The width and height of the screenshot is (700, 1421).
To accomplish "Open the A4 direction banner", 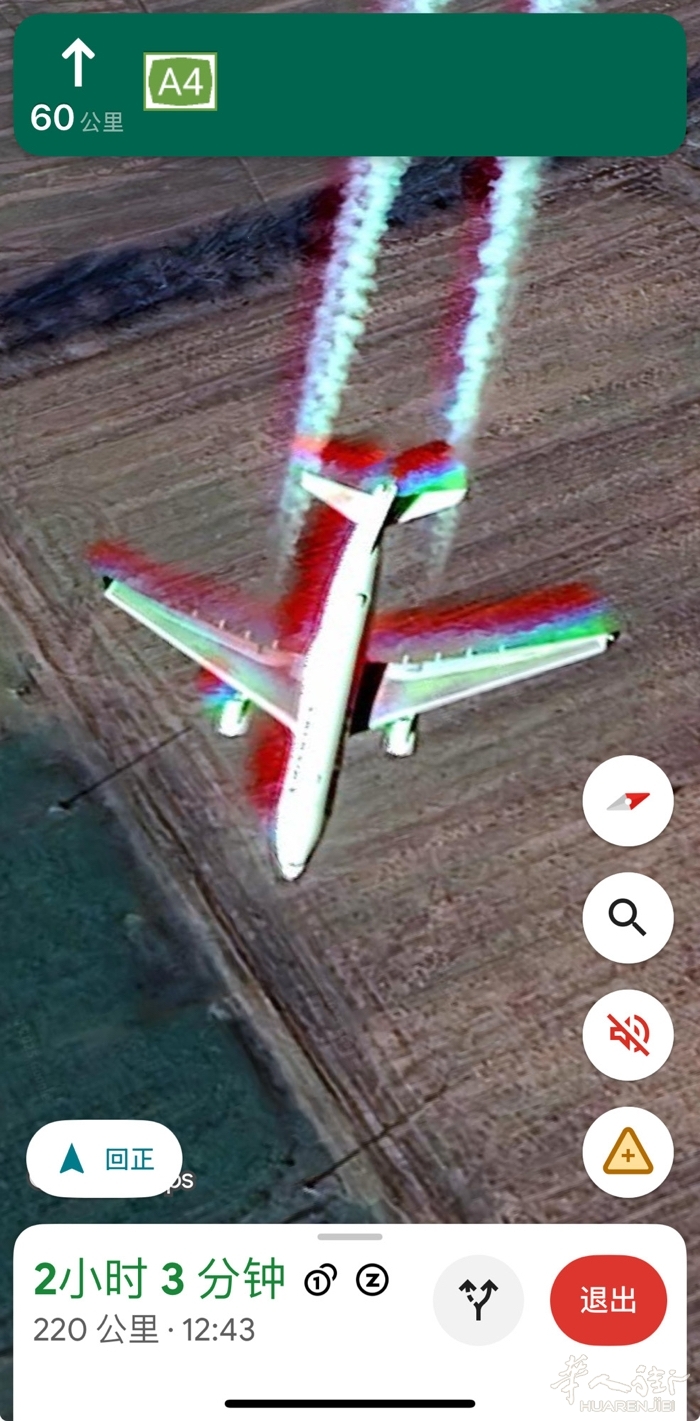I will [x=350, y=85].
